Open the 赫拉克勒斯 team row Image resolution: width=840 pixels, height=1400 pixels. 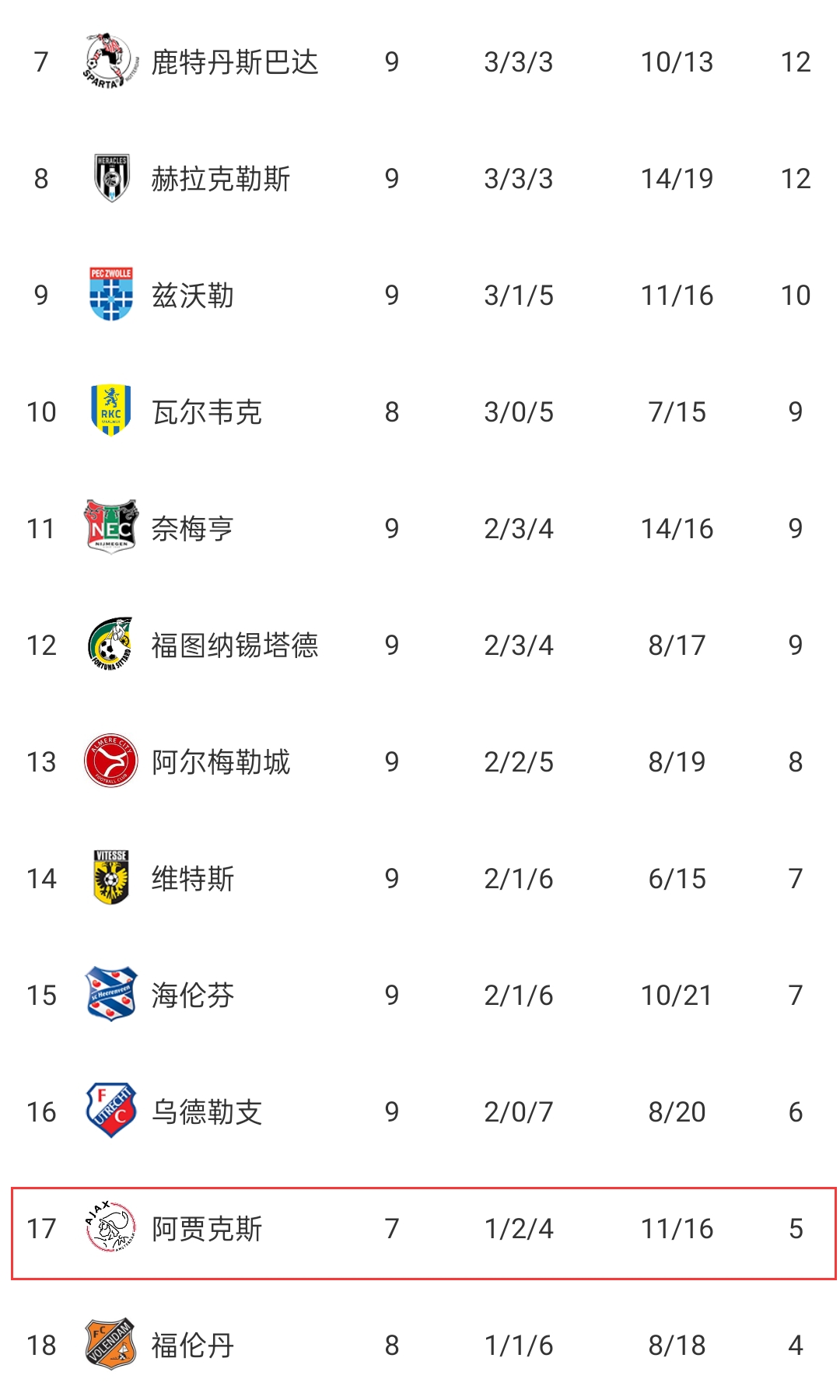pyautogui.click(x=420, y=179)
